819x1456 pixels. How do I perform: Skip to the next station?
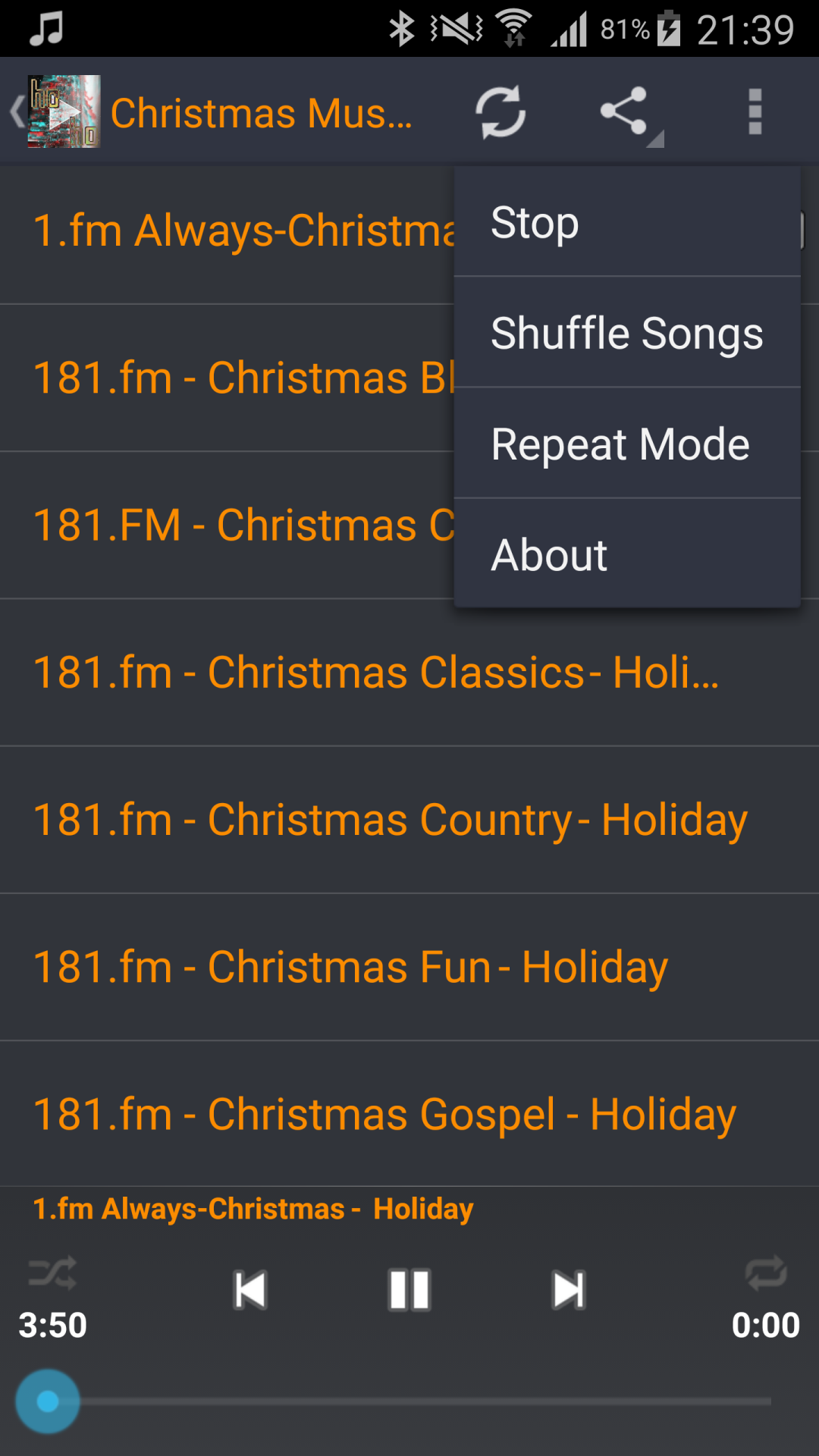(570, 1288)
